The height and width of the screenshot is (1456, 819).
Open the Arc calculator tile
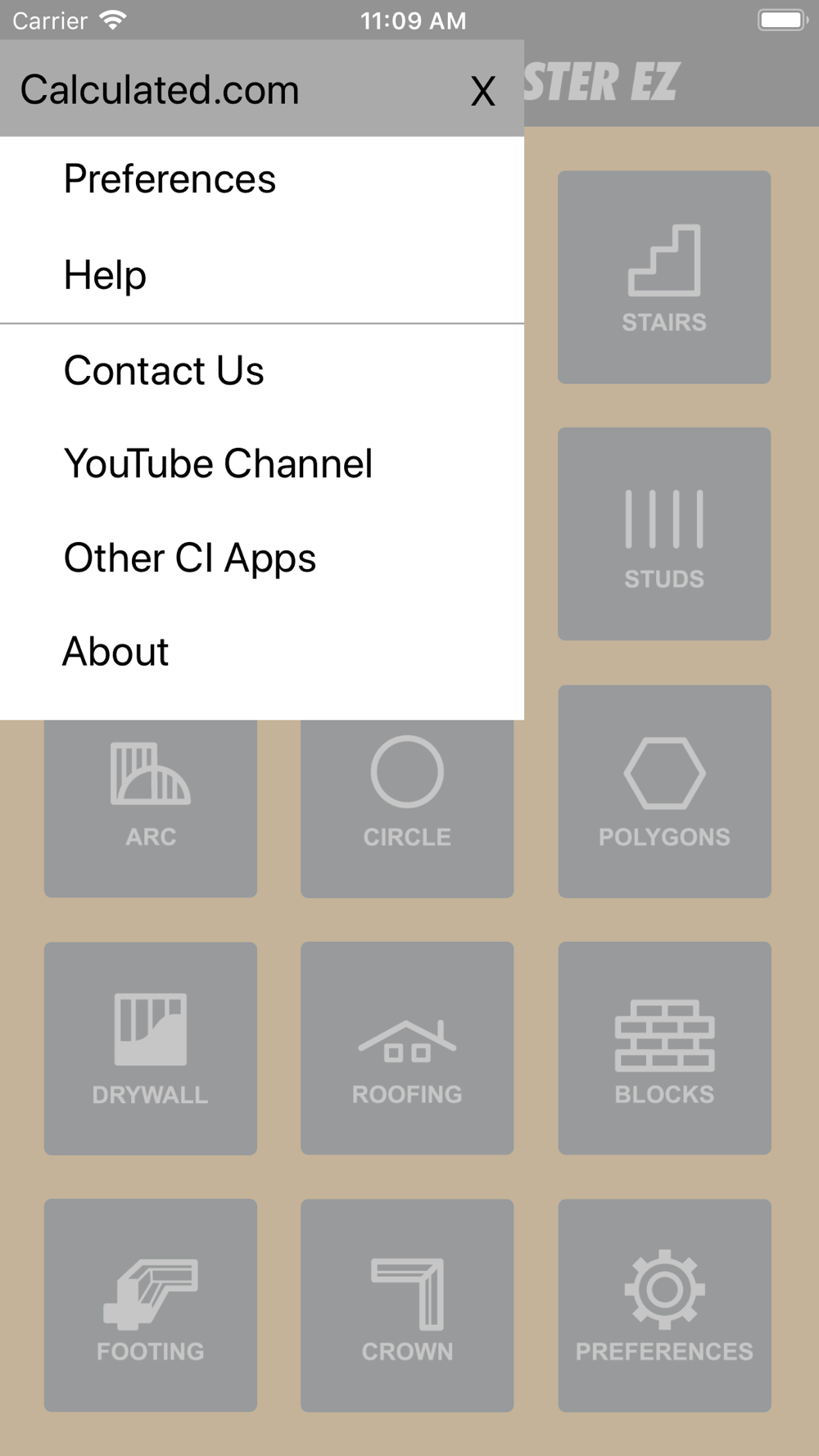click(151, 808)
